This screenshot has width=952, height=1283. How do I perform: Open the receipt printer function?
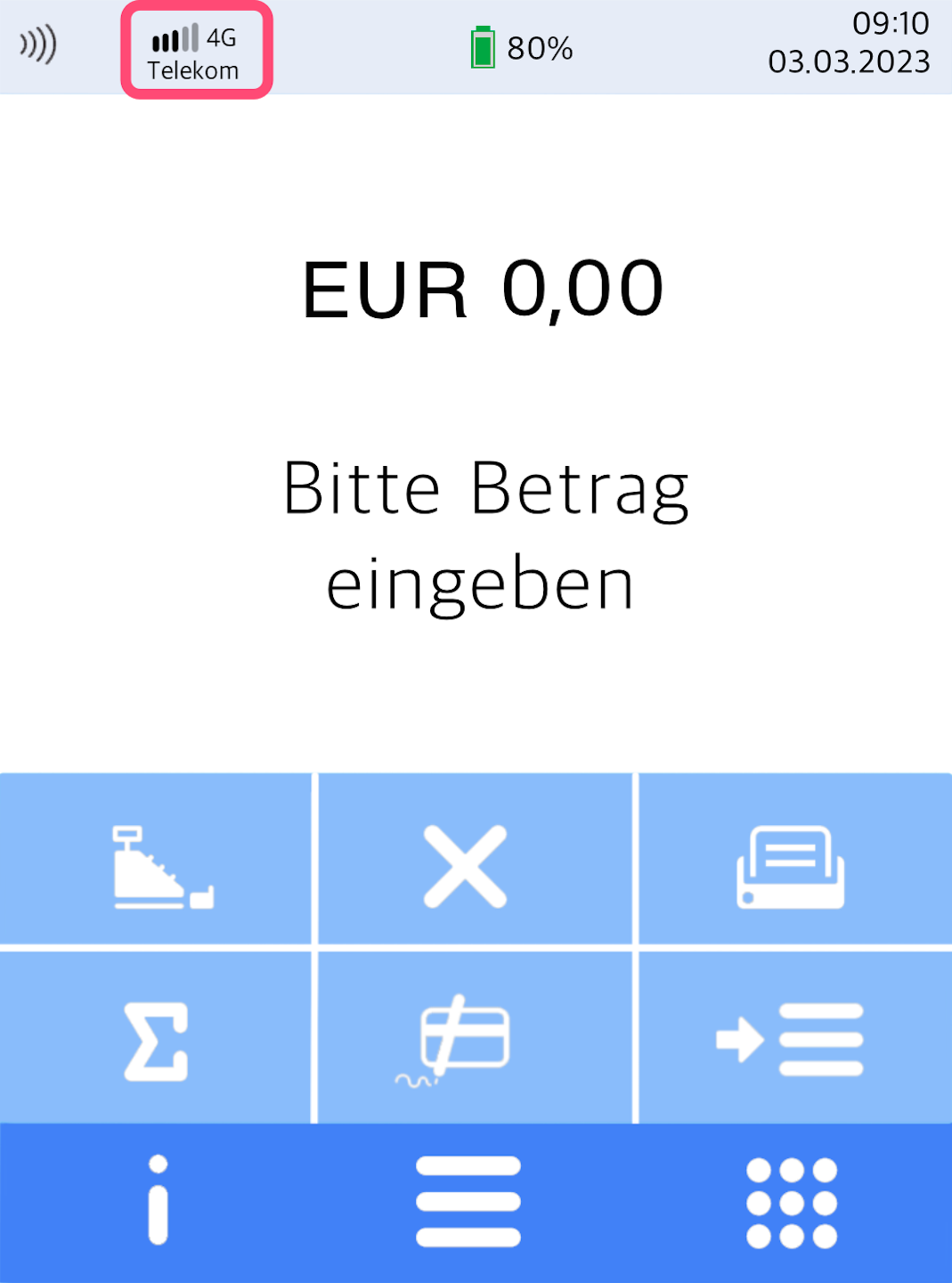pos(793,860)
